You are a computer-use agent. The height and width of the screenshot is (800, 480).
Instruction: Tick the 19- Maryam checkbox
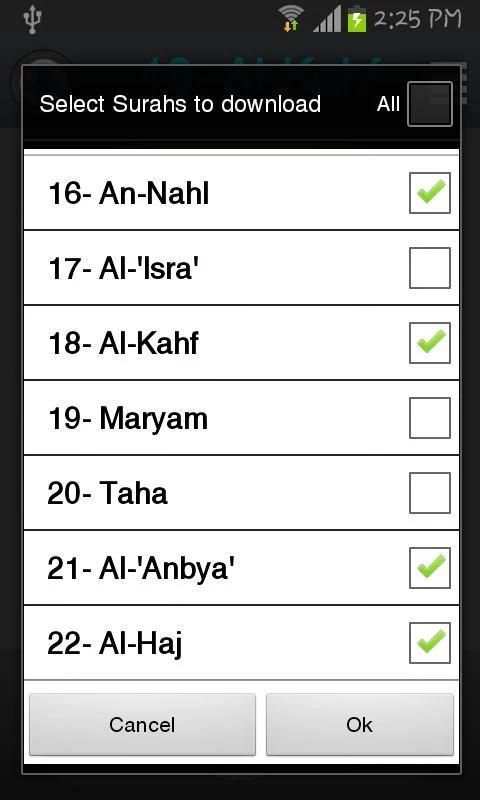(x=430, y=418)
